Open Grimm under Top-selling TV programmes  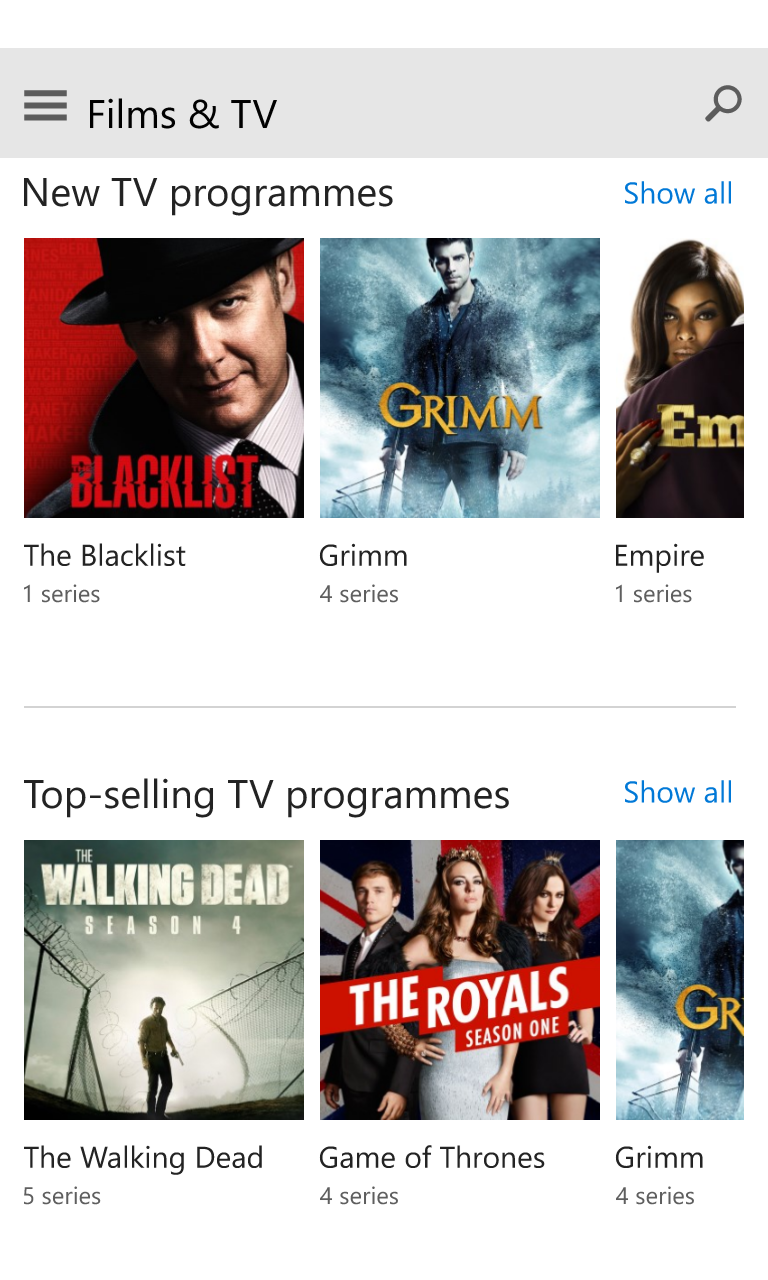pyautogui.click(x=680, y=980)
